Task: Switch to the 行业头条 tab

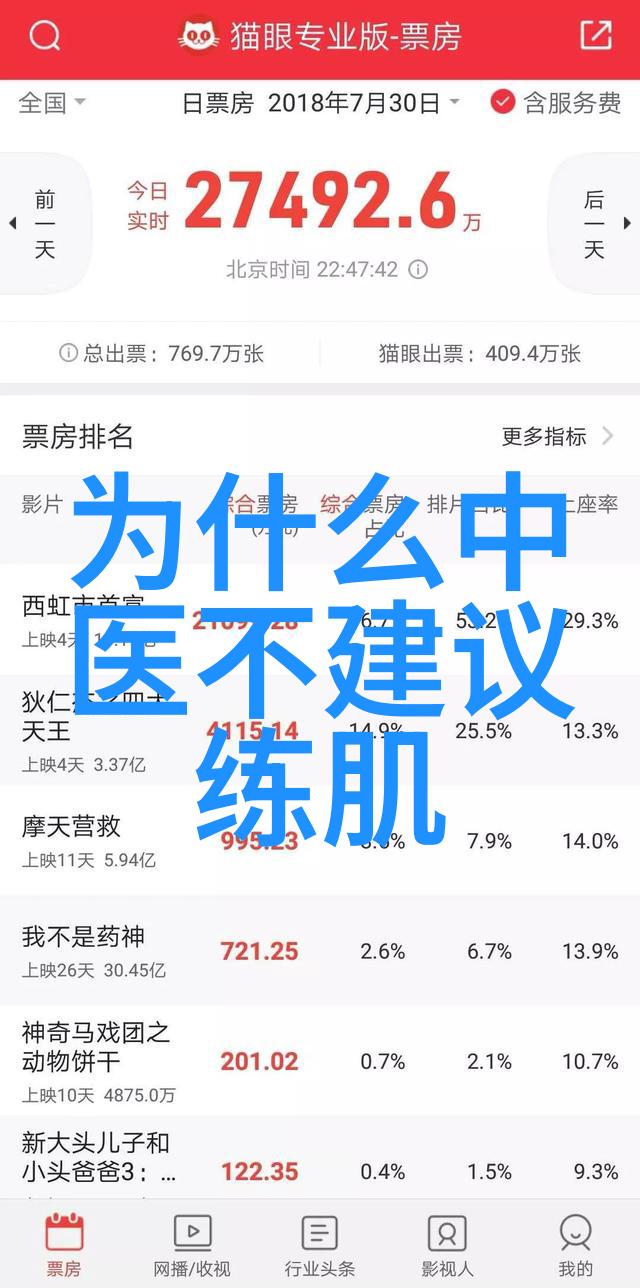Action: pyautogui.click(x=320, y=1244)
